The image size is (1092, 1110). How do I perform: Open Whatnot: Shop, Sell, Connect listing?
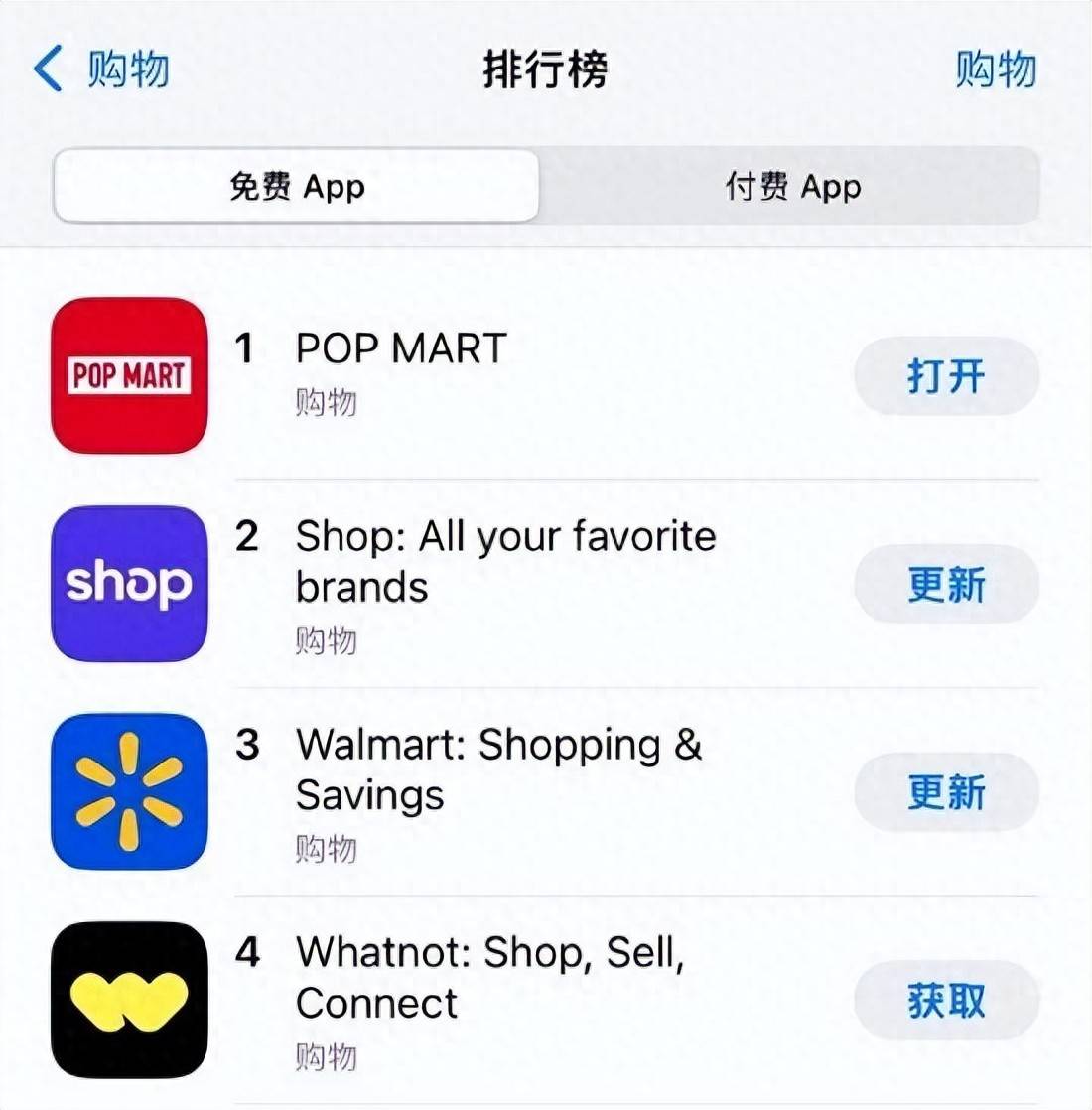(x=489, y=978)
